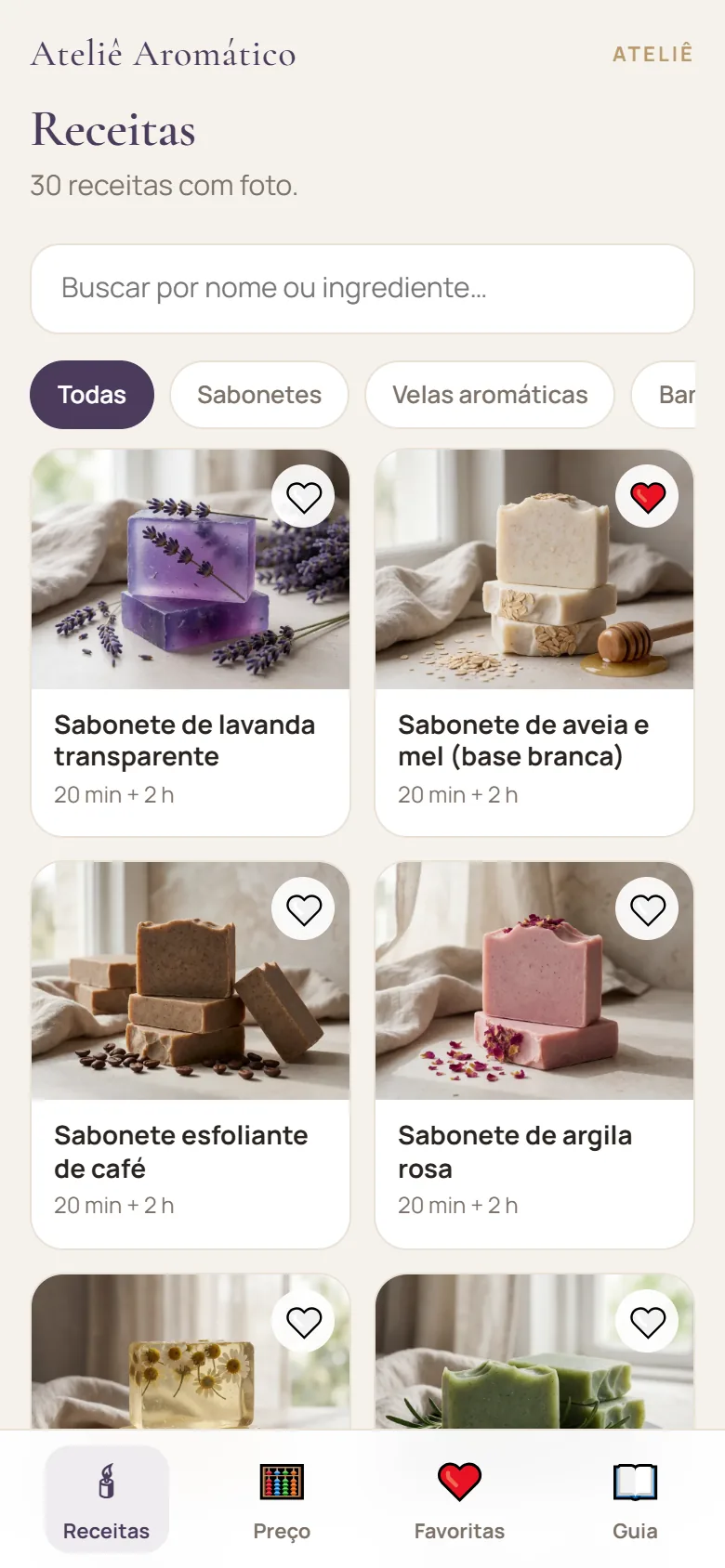This screenshot has height=1568, width=725.
Task: Switch to the Preço tab
Action: click(282, 1499)
